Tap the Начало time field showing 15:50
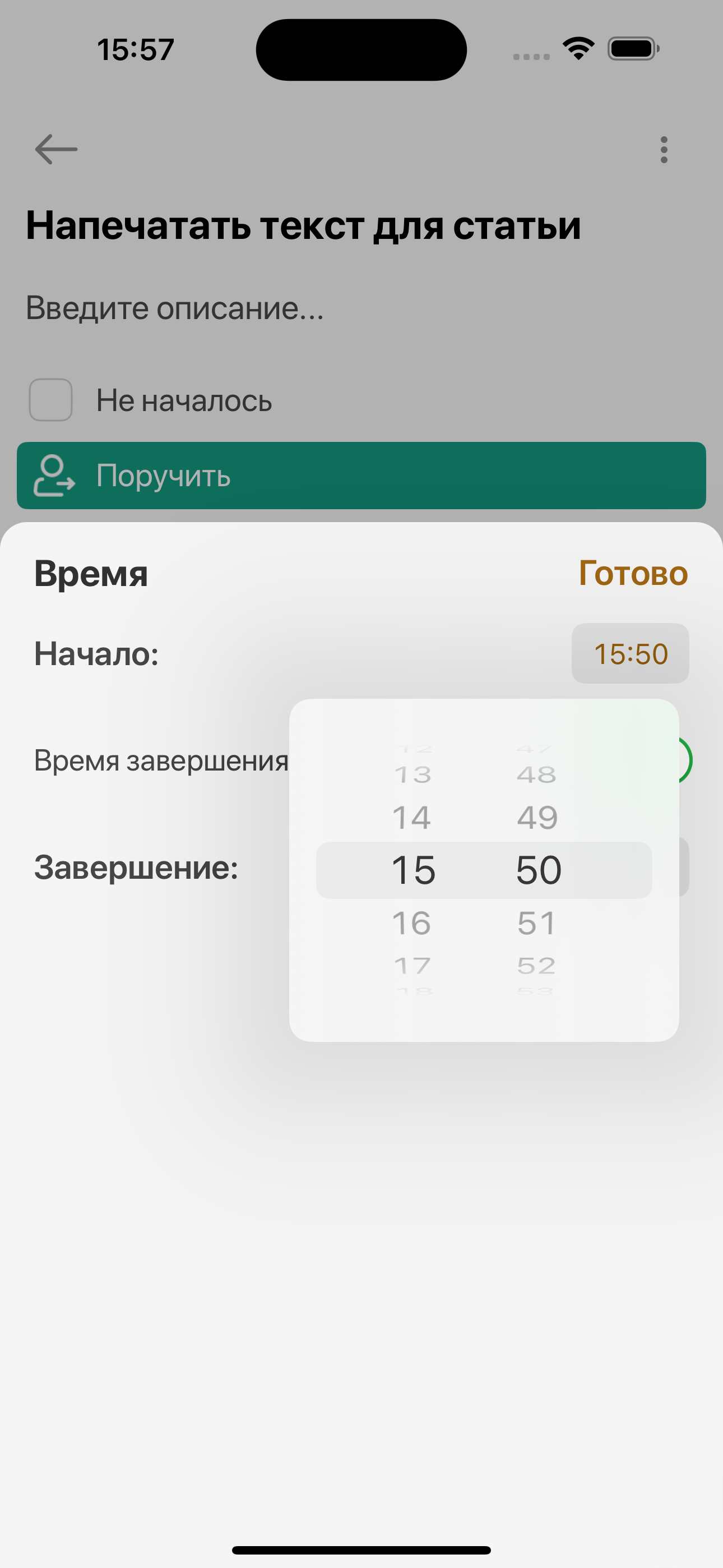This screenshot has height=1568, width=723. click(x=630, y=653)
